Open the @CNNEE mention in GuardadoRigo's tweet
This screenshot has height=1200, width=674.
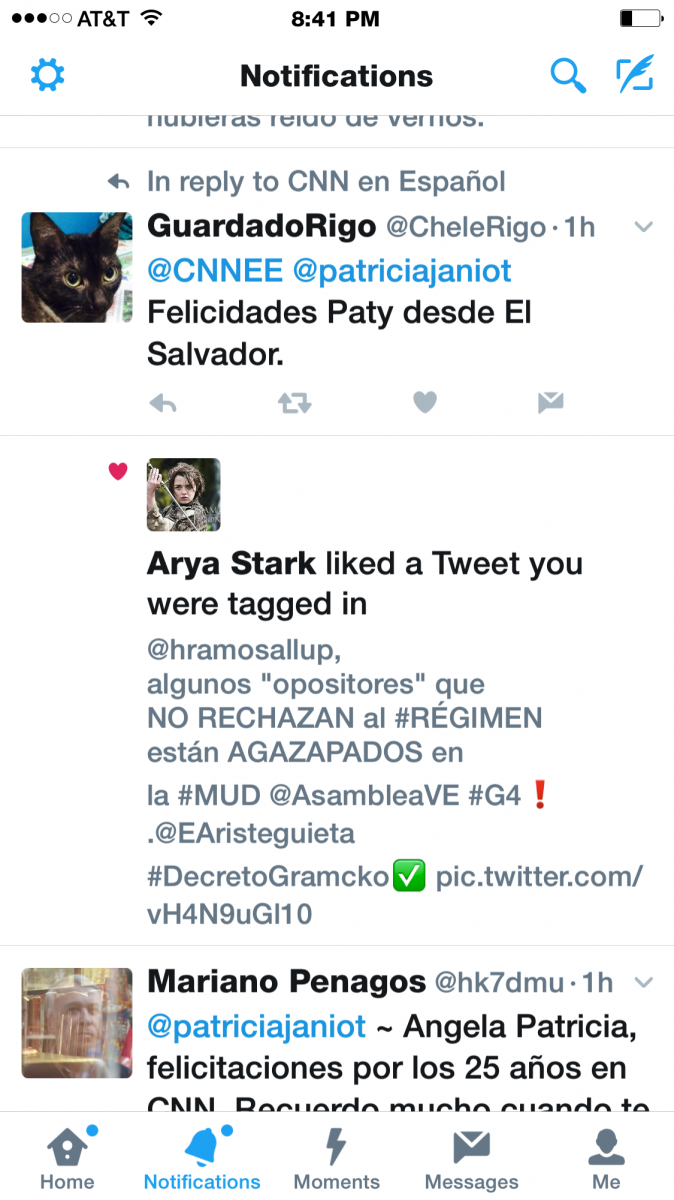tap(213, 270)
